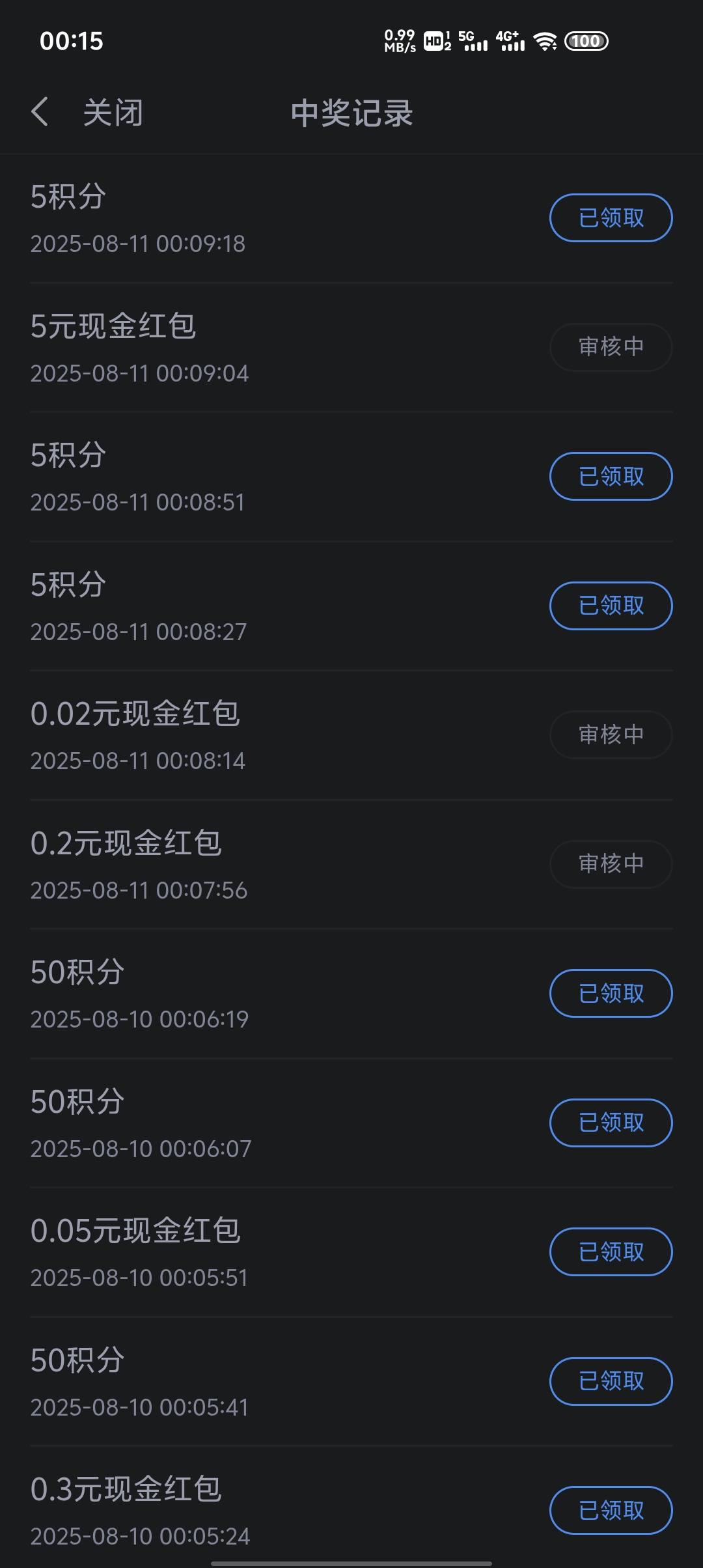The width and height of the screenshot is (703, 1568).
Task: Tap 审核中 for the 0.02元现金红包 prize
Action: point(611,735)
